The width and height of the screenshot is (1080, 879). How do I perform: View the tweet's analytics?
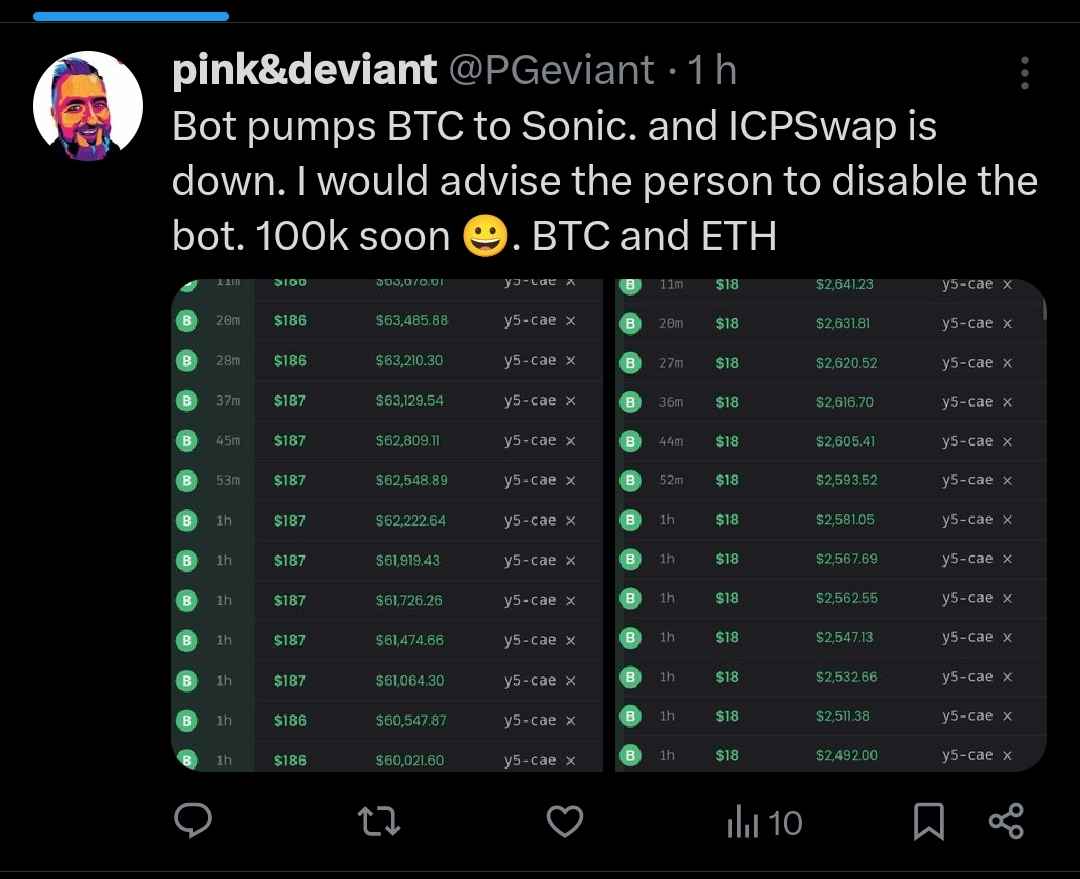(x=763, y=822)
